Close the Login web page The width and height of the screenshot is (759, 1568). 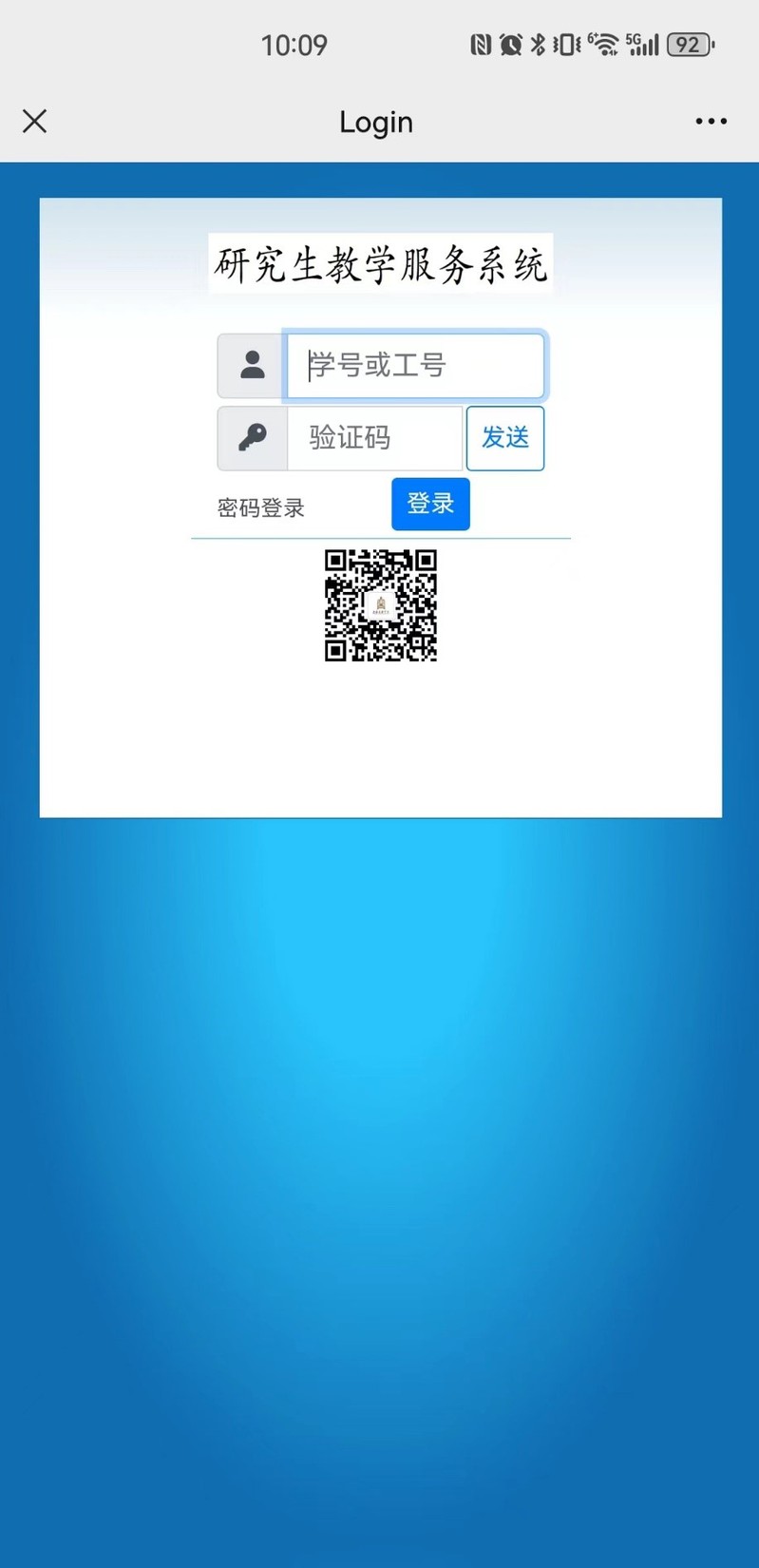(35, 122)
